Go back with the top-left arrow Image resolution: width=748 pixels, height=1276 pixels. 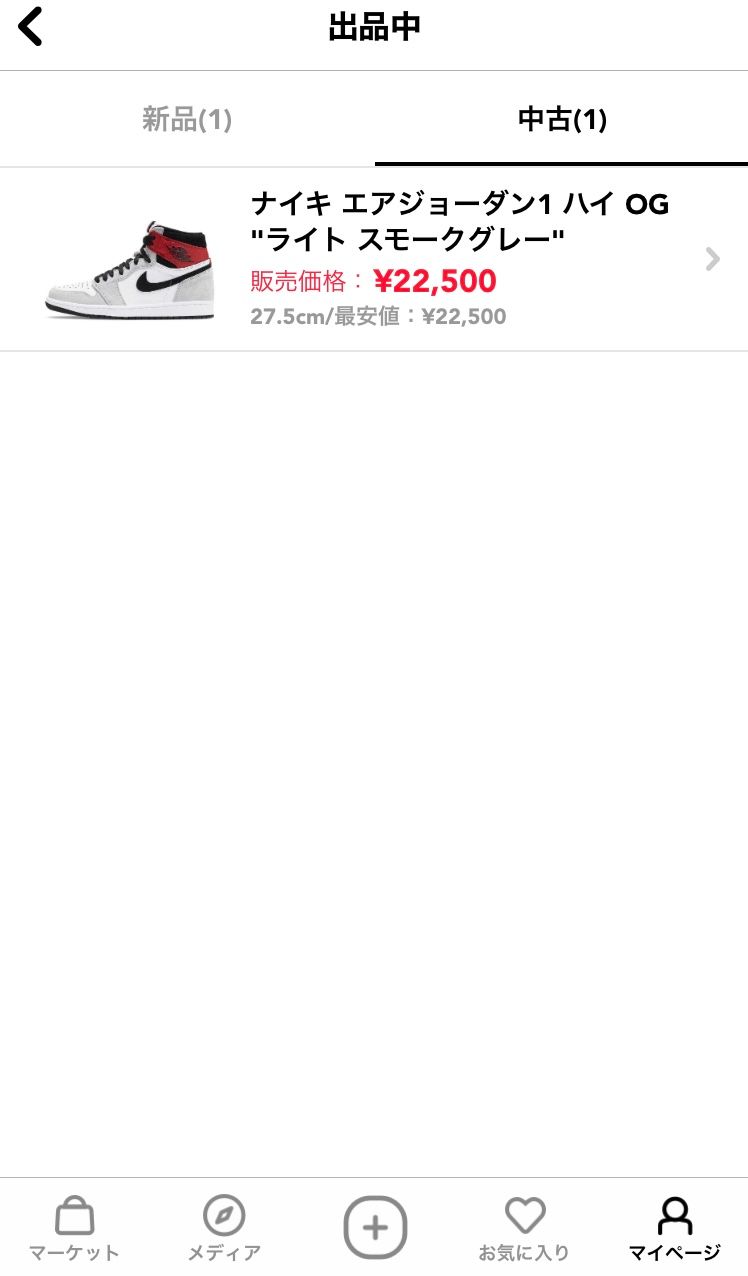pos(31,27)
